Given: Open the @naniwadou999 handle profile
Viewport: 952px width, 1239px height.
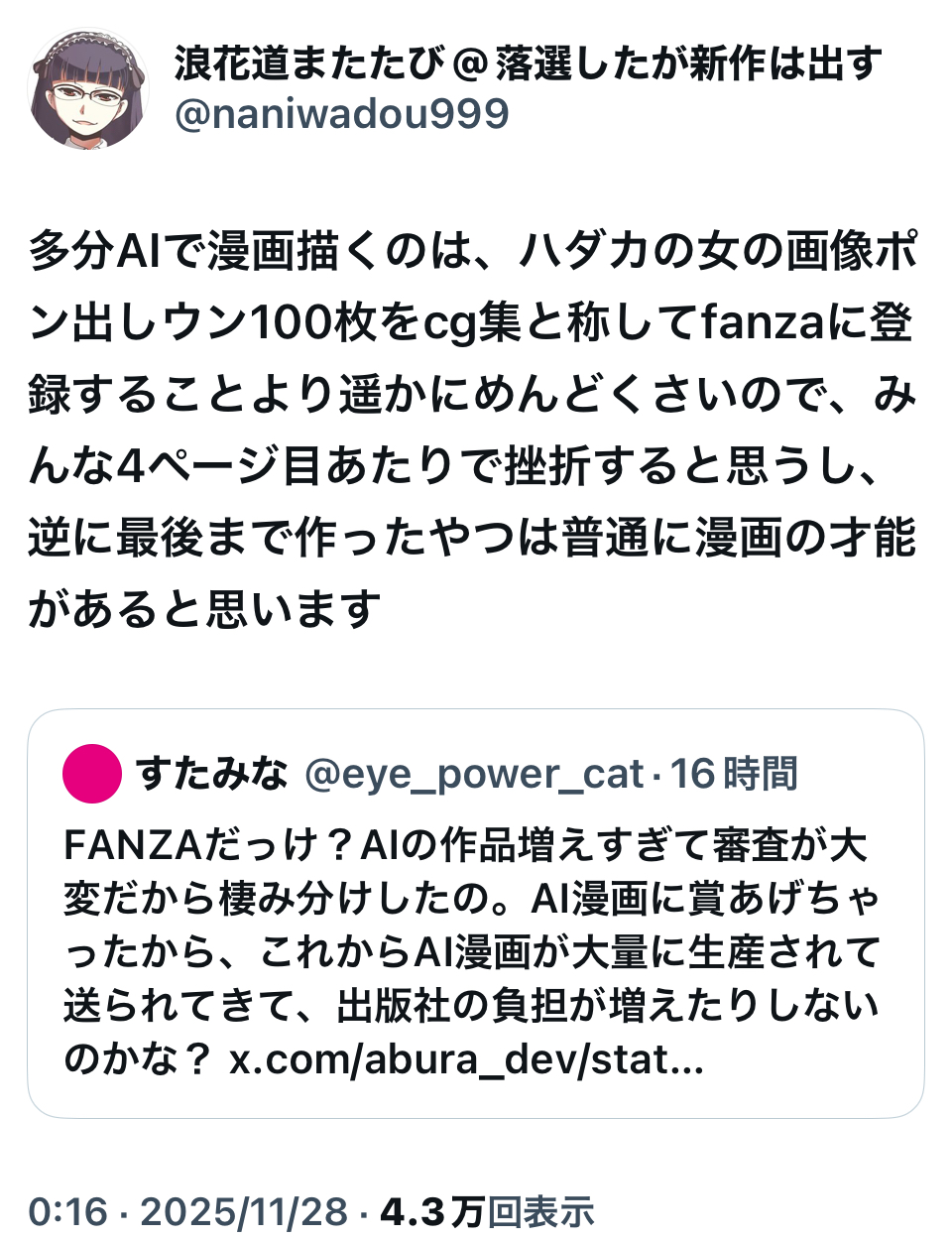Looking at the screenshot, I should (341, 115).
